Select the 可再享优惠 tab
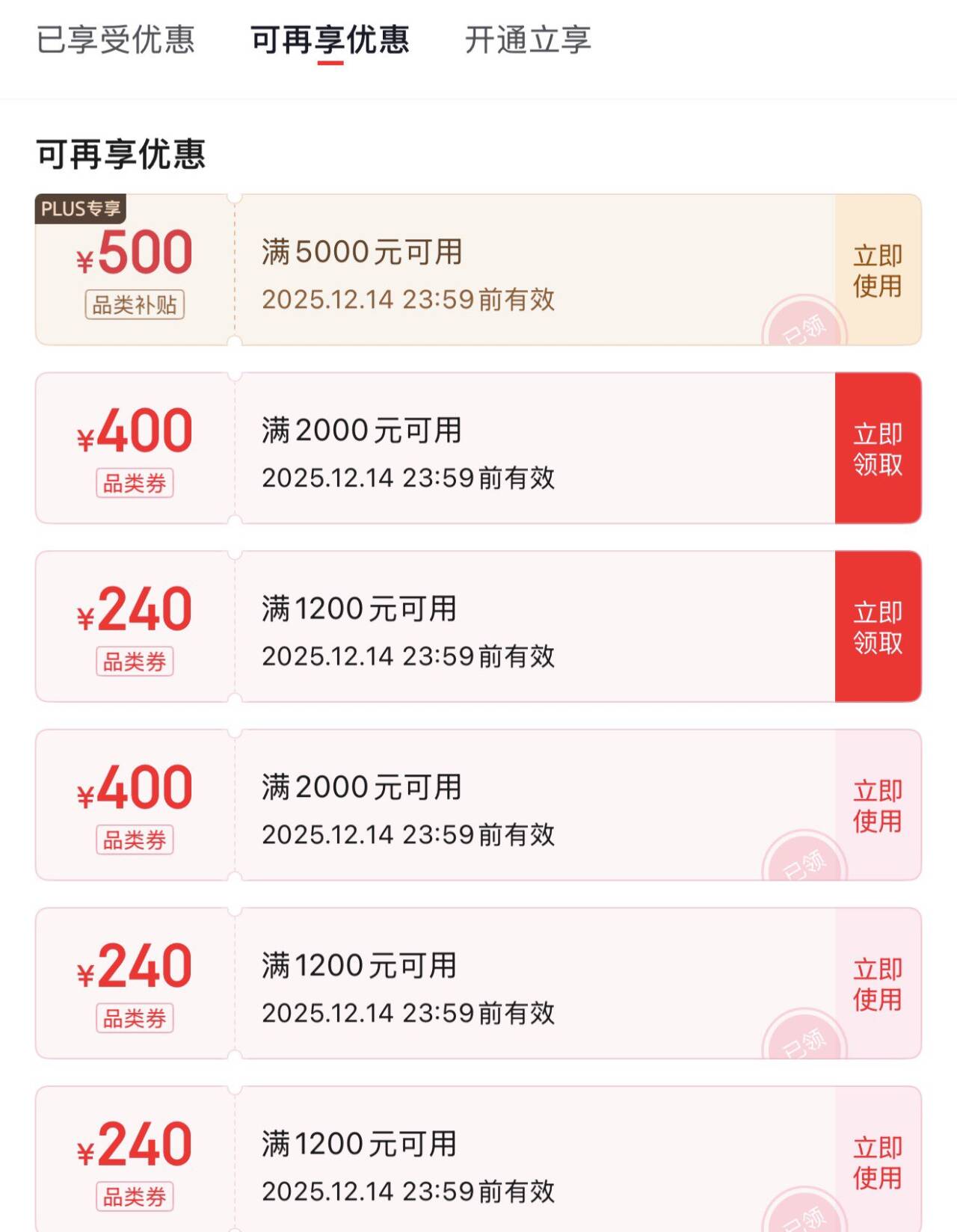Image resolution: width=957 pixels, height=1232 pixels. [330, 40]
